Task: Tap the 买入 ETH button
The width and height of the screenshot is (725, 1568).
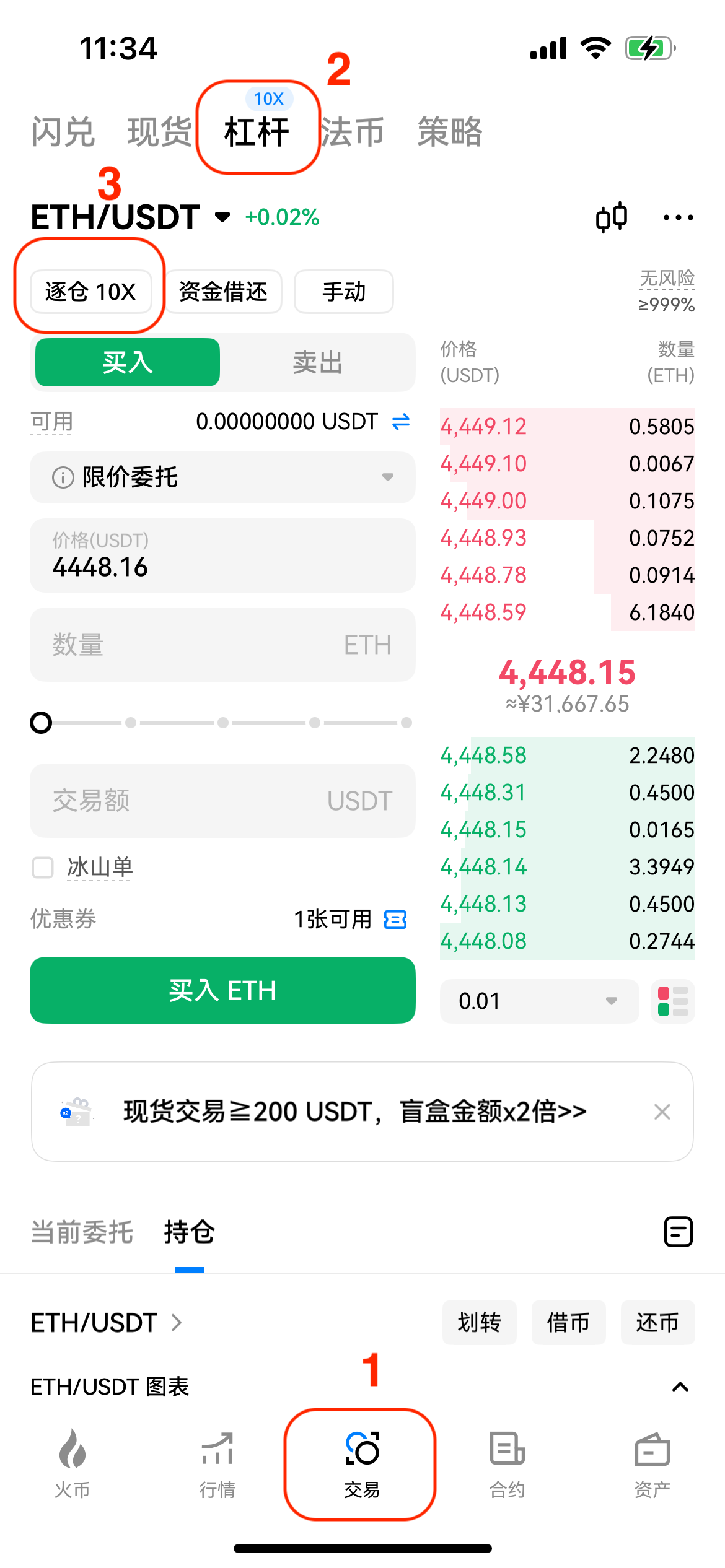Action: coord(222,990)
